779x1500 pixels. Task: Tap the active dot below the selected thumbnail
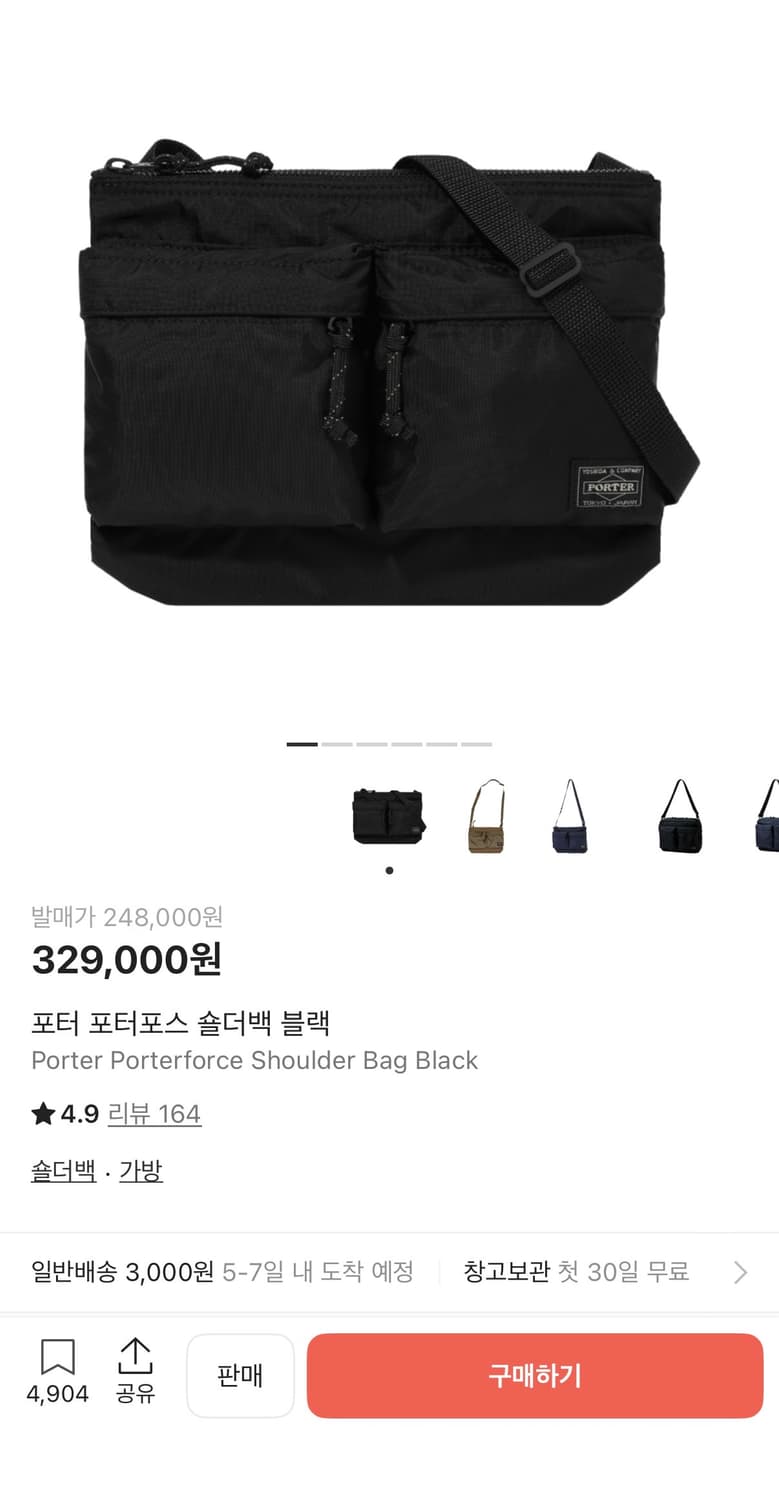388,869
